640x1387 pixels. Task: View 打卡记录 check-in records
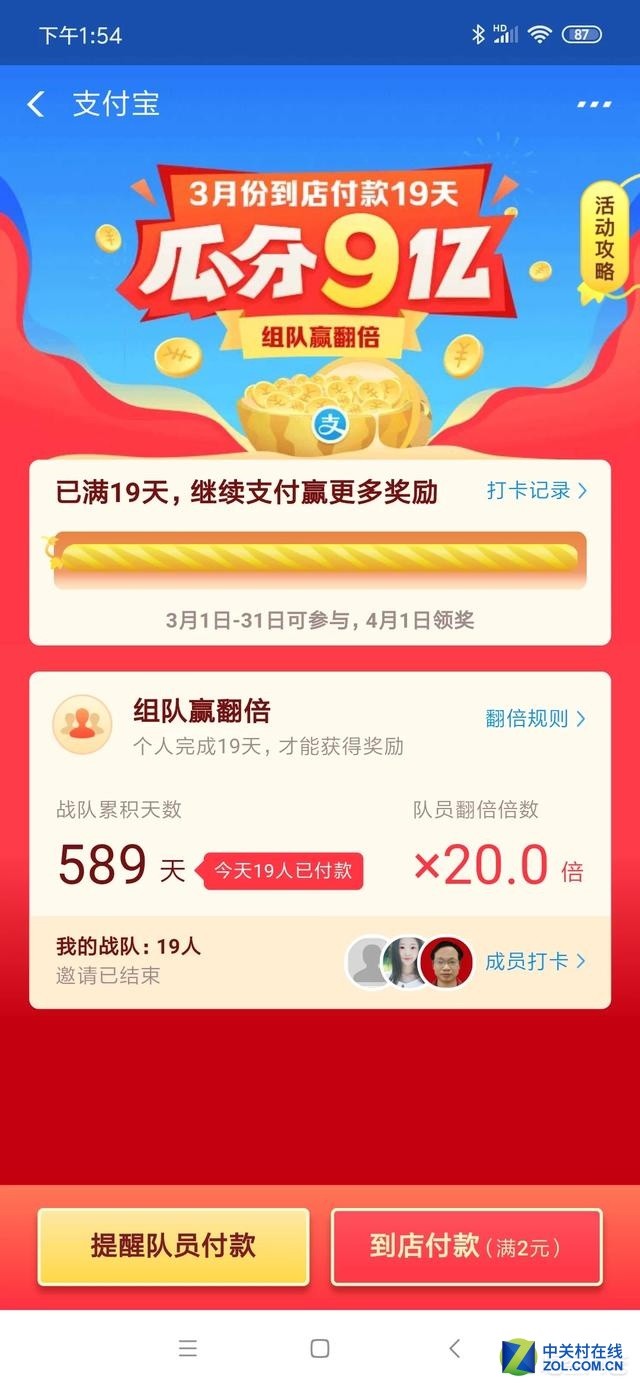click(x=537, y=490)
